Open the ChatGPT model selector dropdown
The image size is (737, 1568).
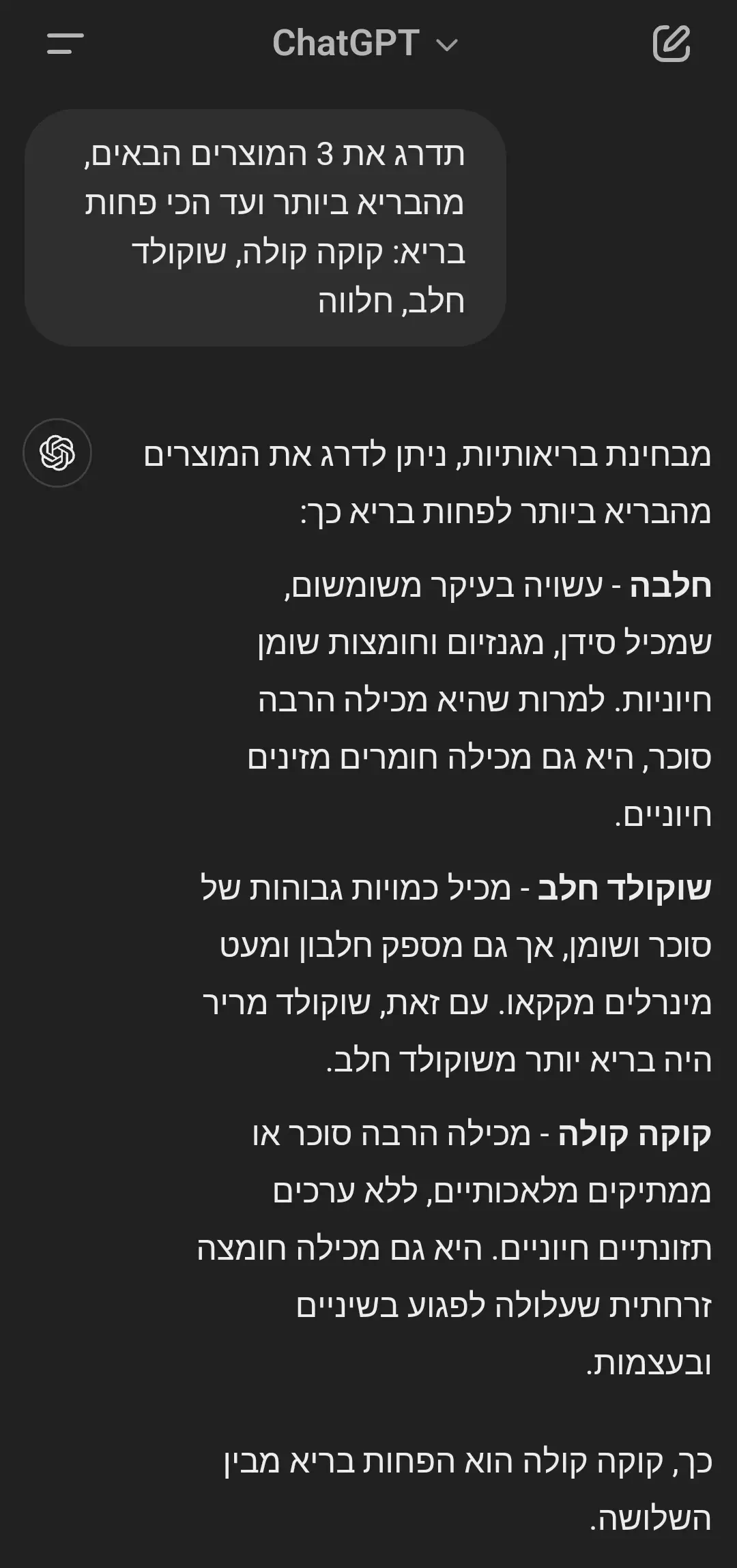pyautogui.click(x=365, y=44)
